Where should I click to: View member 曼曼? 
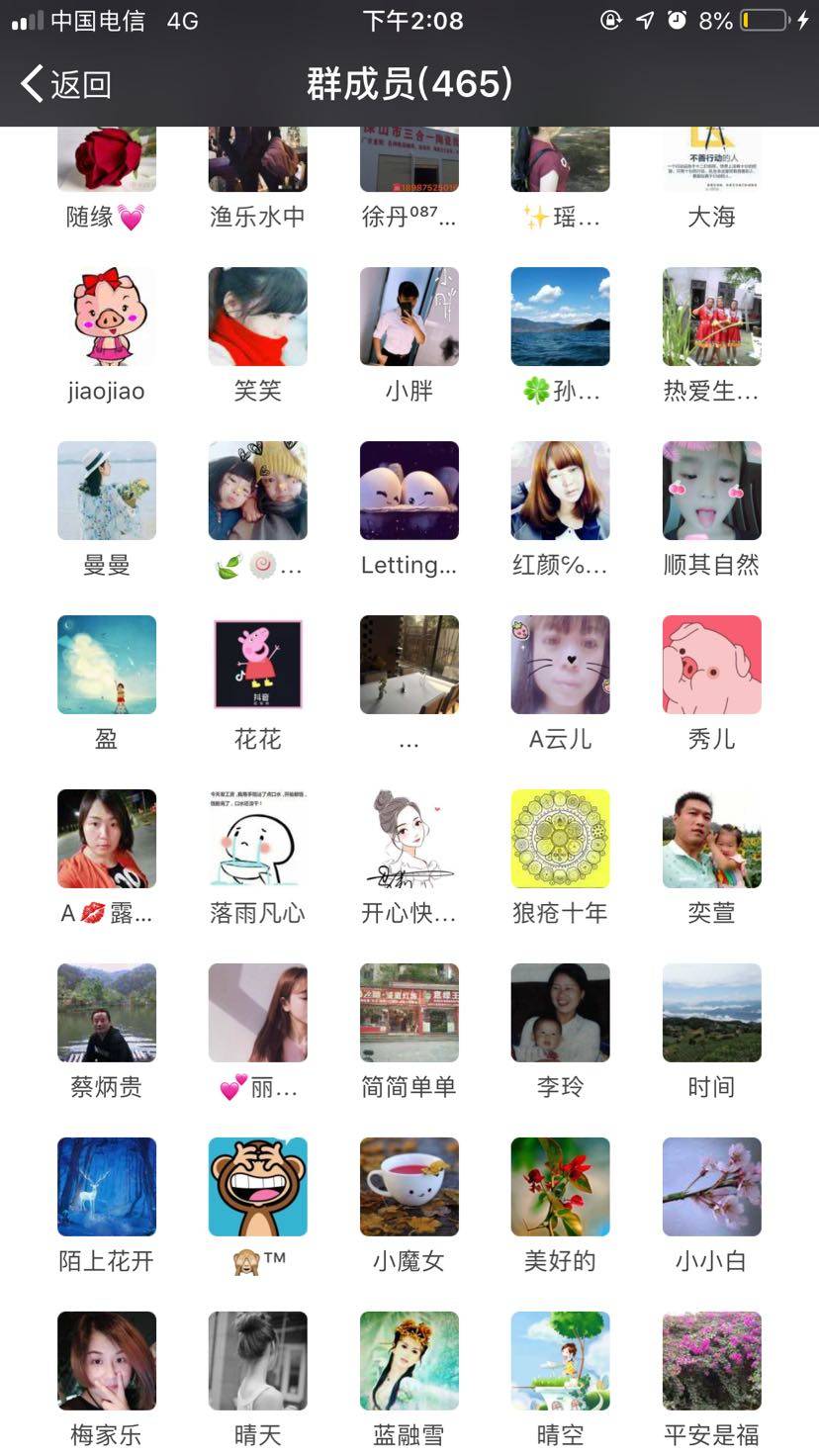[107, 491]
